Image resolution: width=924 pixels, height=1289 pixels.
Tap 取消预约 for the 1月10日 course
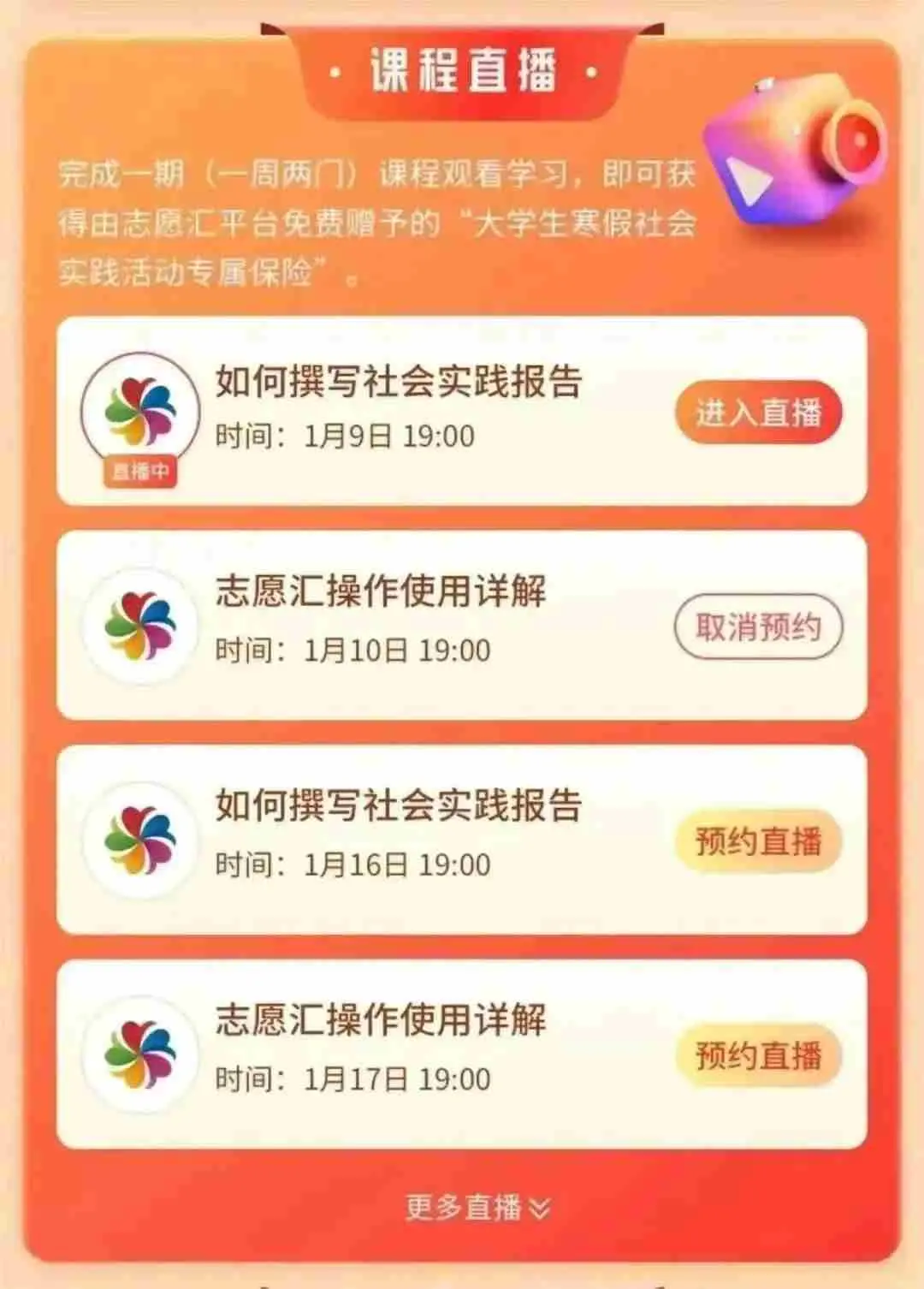click(758, 627)
